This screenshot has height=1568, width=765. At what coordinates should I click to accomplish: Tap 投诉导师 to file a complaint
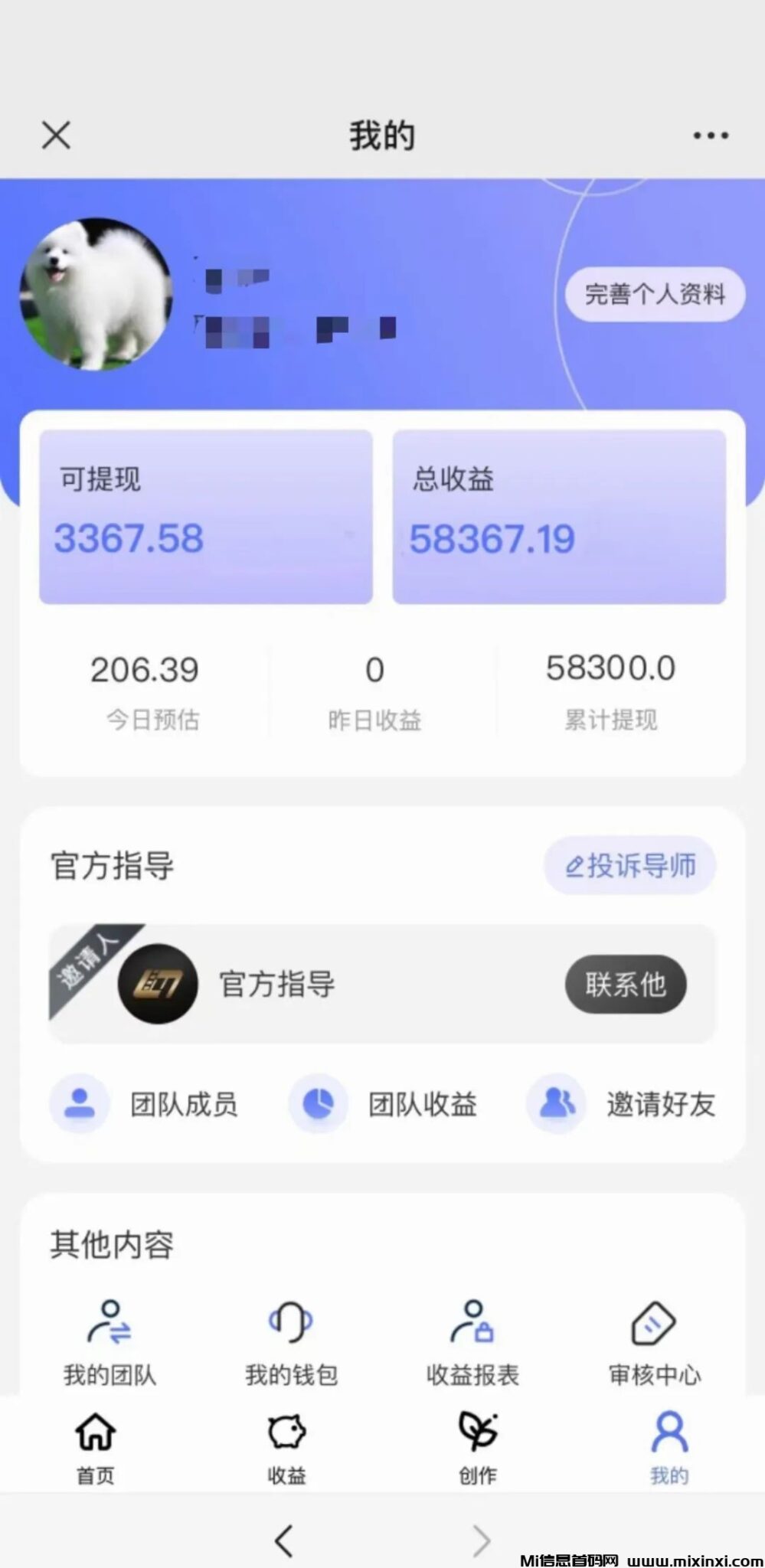point(630,866)
